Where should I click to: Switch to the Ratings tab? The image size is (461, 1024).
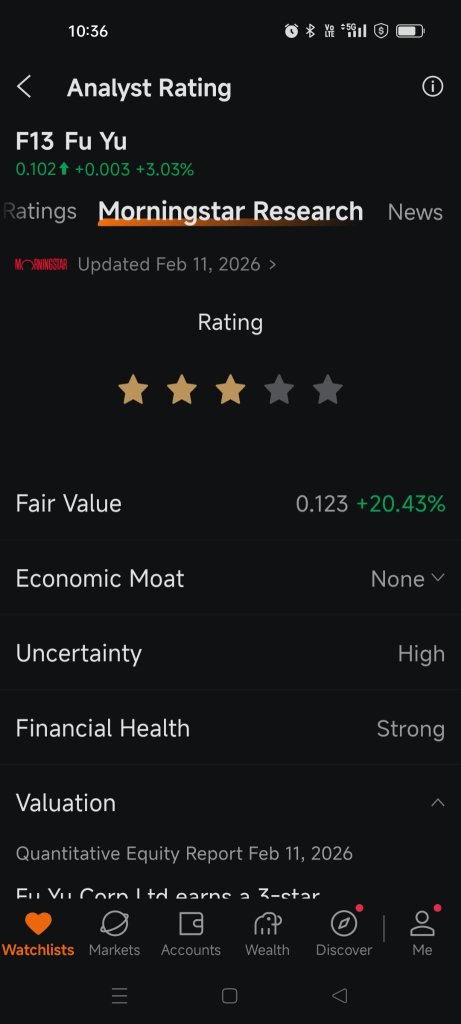(40, 212)
